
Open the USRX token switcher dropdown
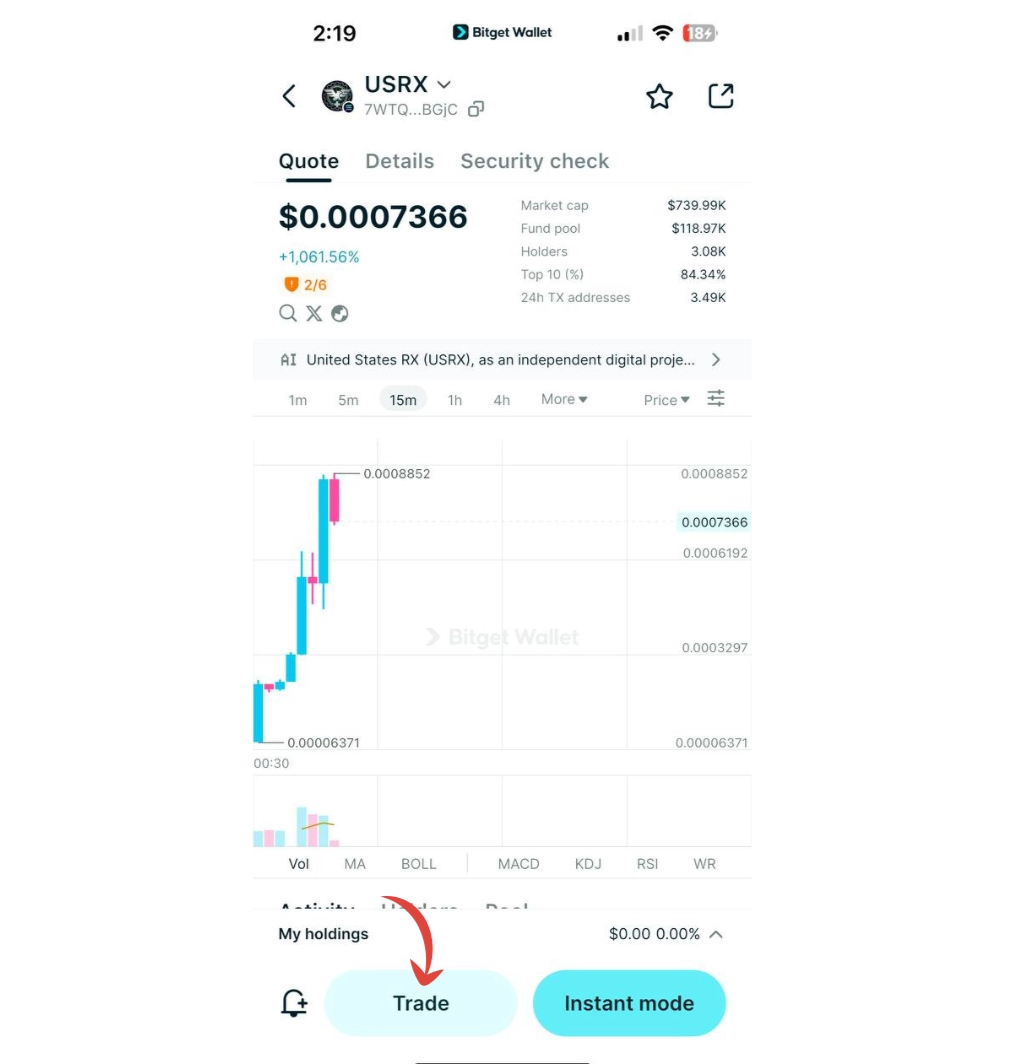tap(444, 85)
